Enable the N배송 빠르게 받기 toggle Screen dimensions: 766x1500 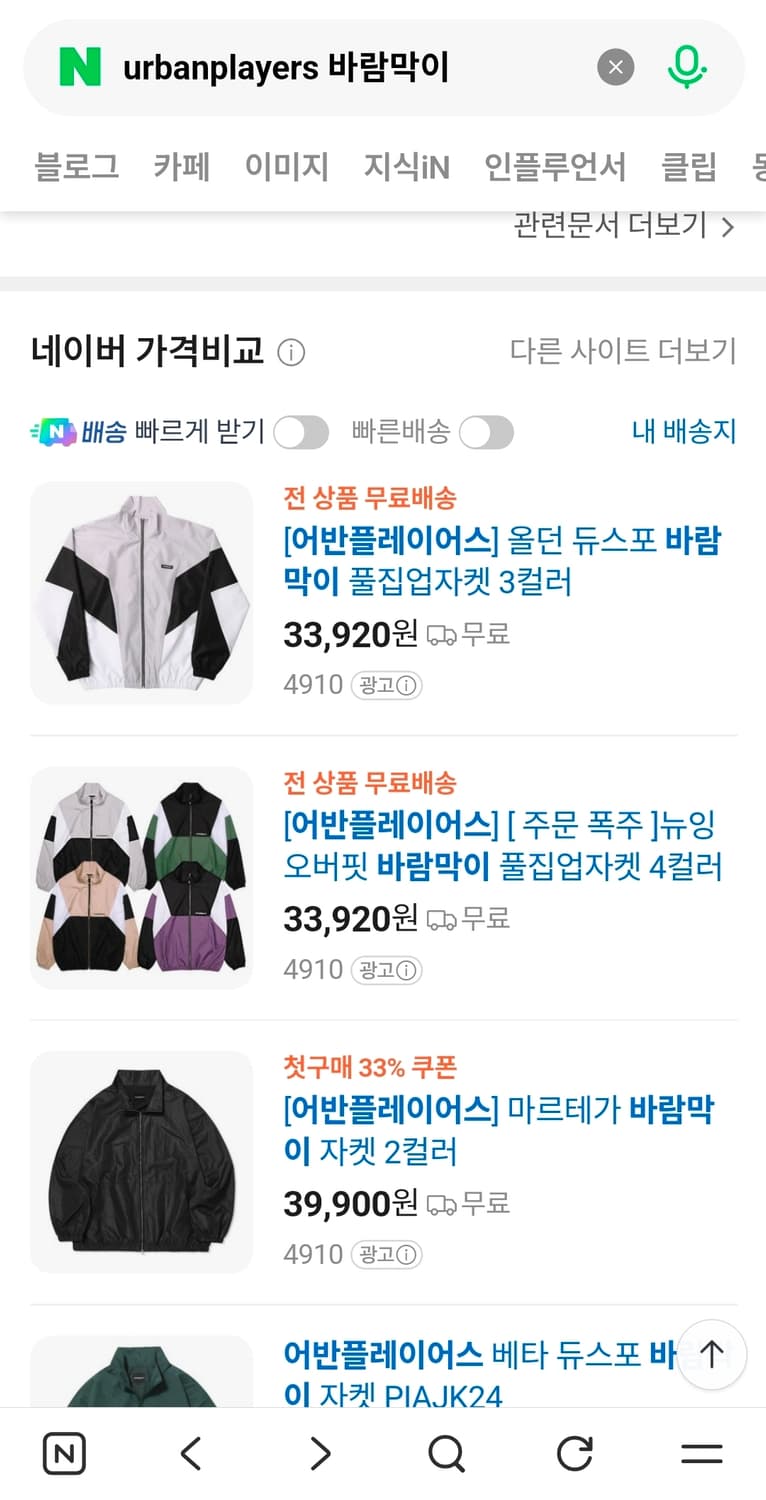[x=301, y=432]
